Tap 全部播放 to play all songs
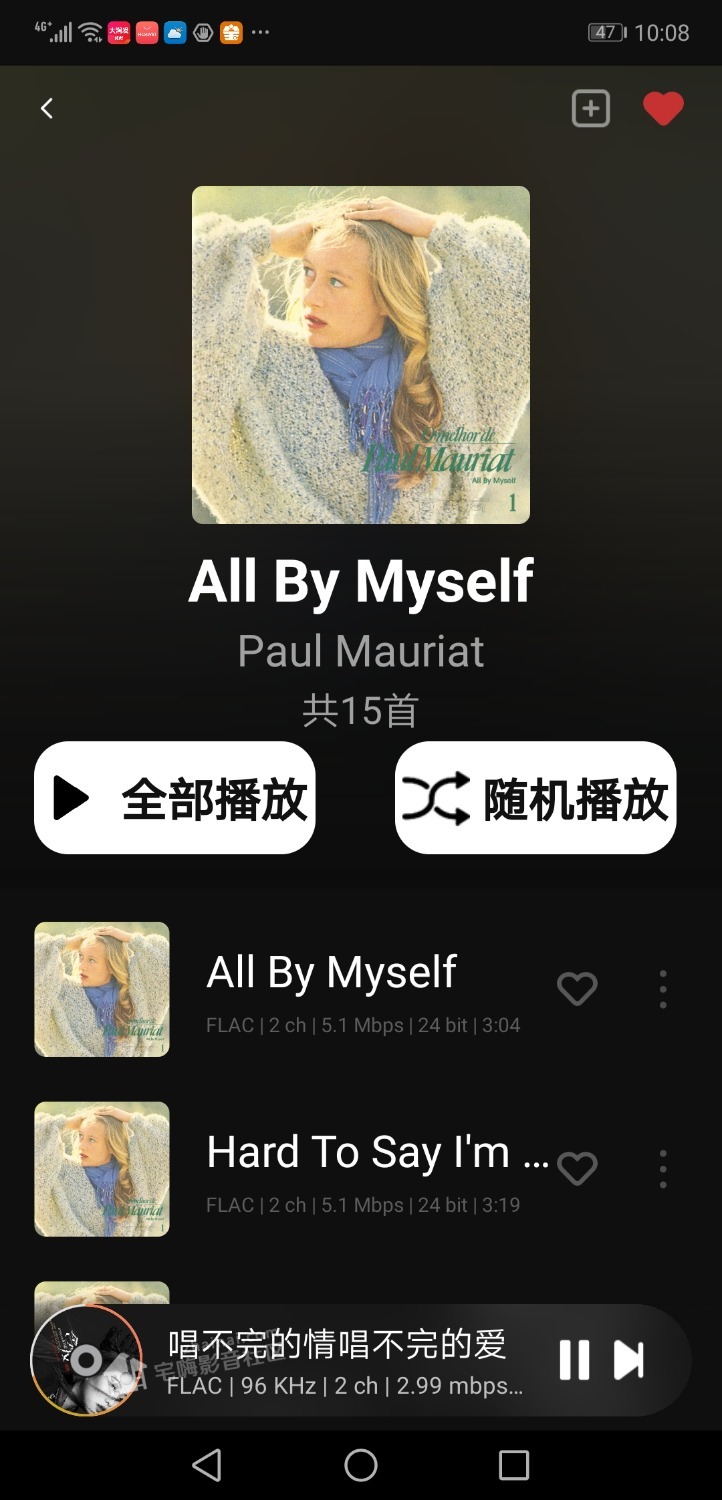Viewport: 722px width, 1500px height. click(175, 798)
